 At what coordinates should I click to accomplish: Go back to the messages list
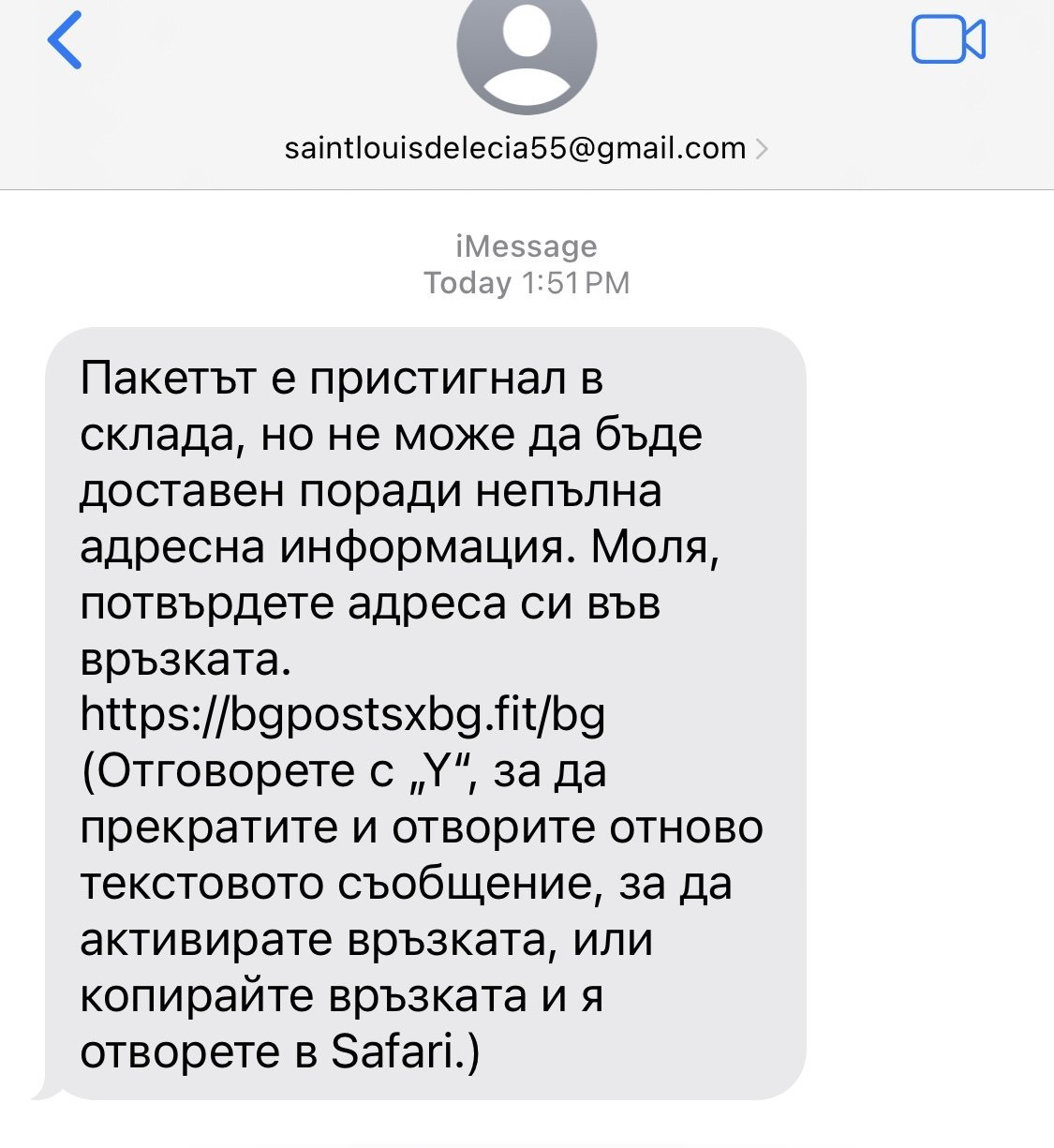65,40
